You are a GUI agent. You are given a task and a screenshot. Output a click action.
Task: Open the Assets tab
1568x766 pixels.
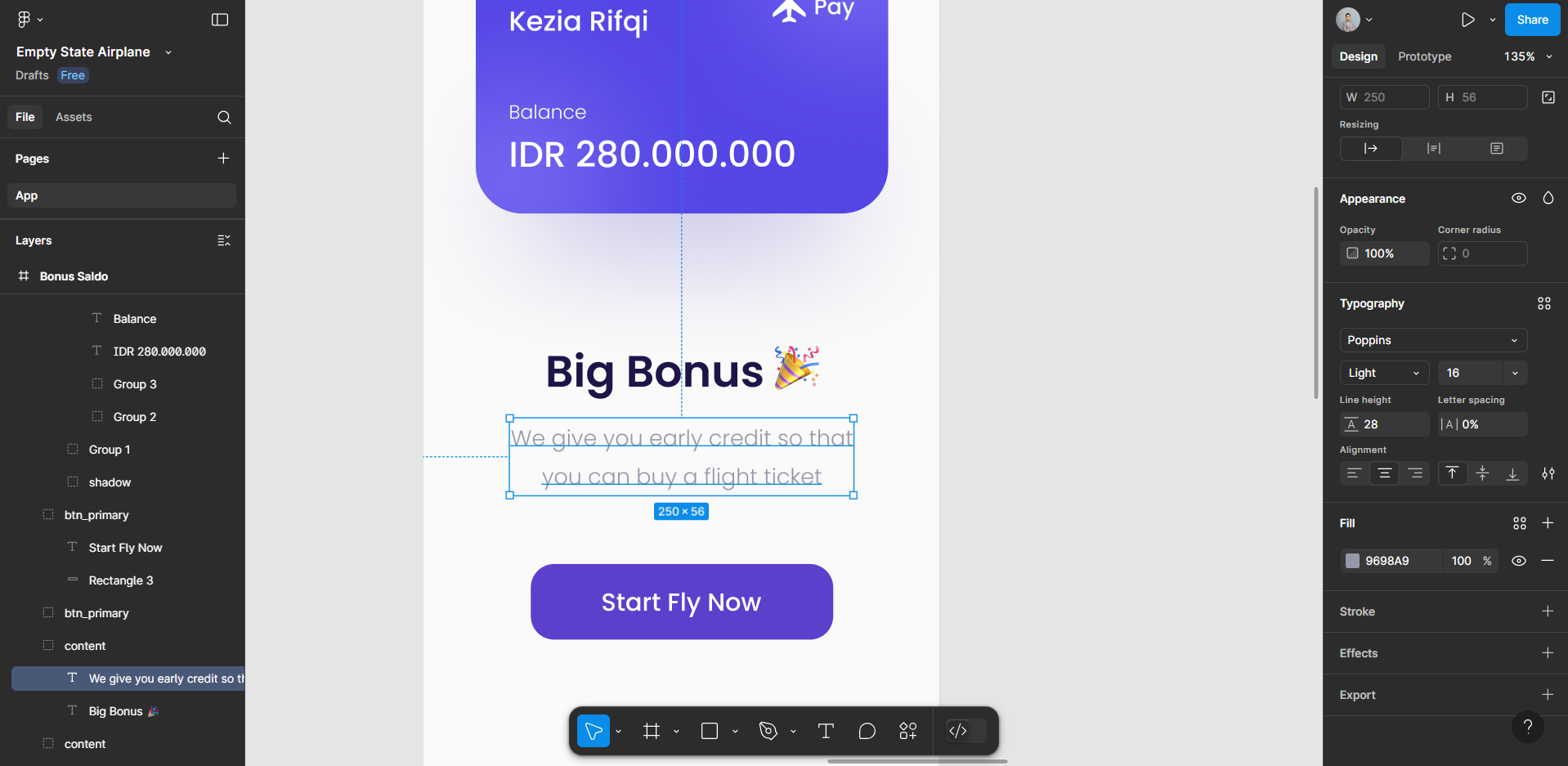tap(74, 117)
